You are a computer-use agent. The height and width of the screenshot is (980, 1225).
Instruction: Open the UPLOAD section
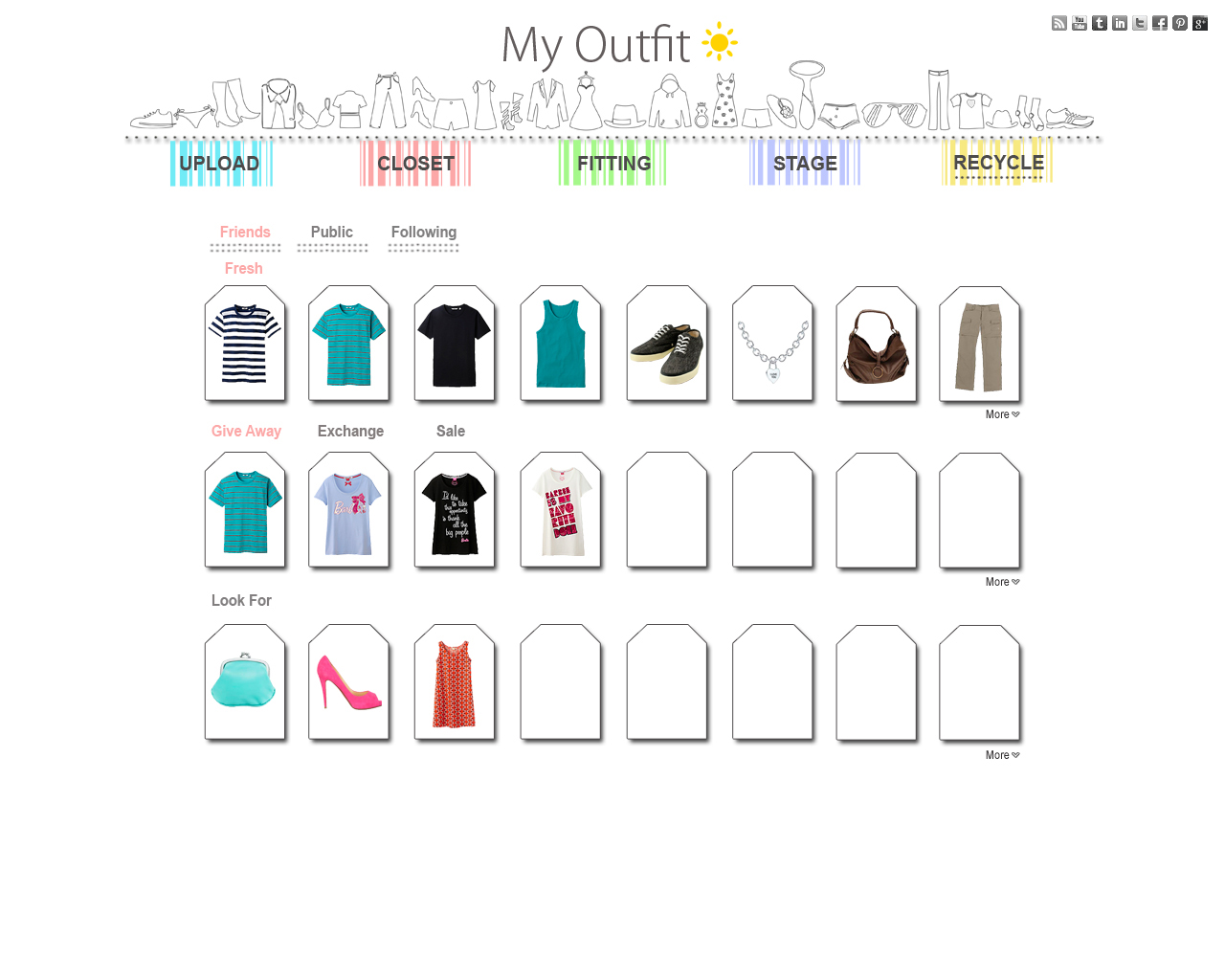220,163
